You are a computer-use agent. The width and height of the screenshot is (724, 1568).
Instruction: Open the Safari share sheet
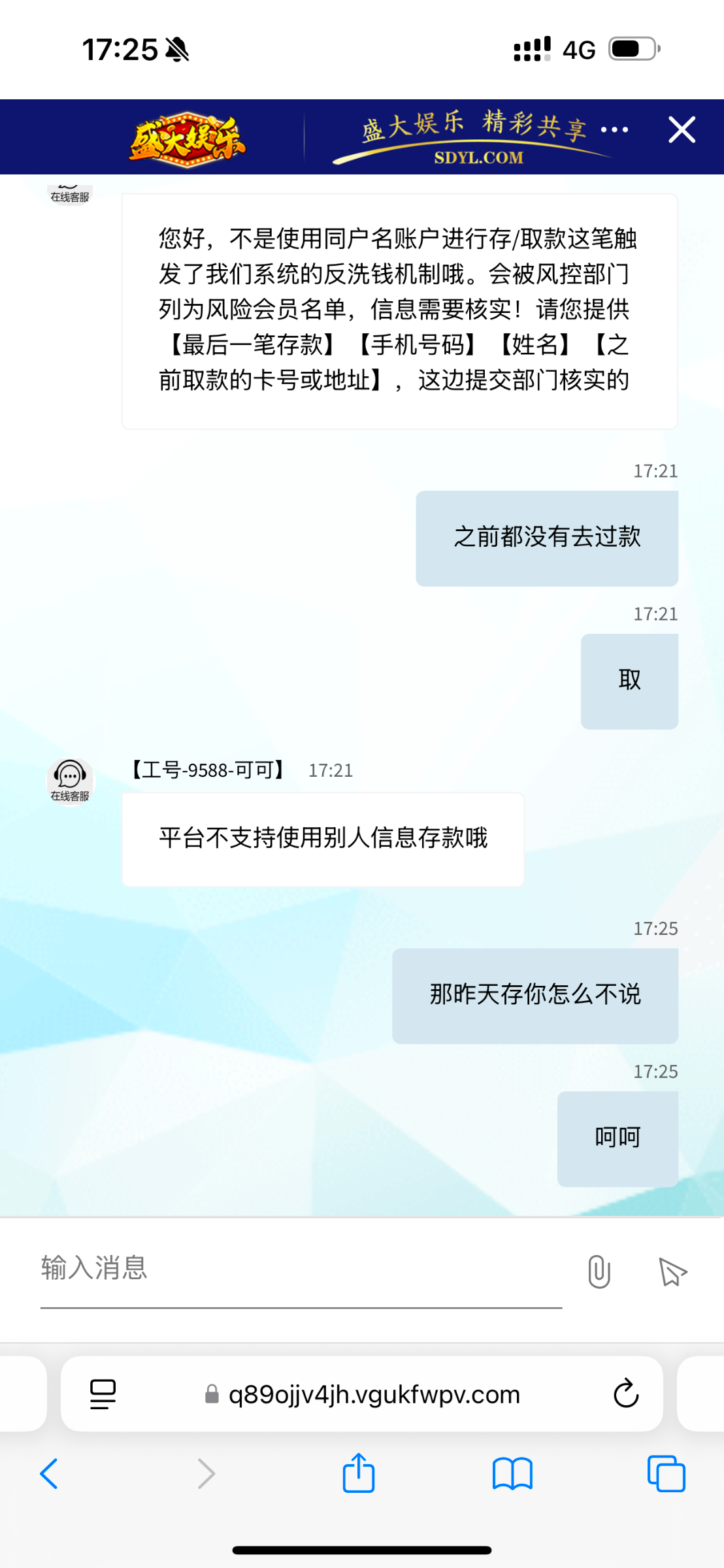pos(359,1474)
